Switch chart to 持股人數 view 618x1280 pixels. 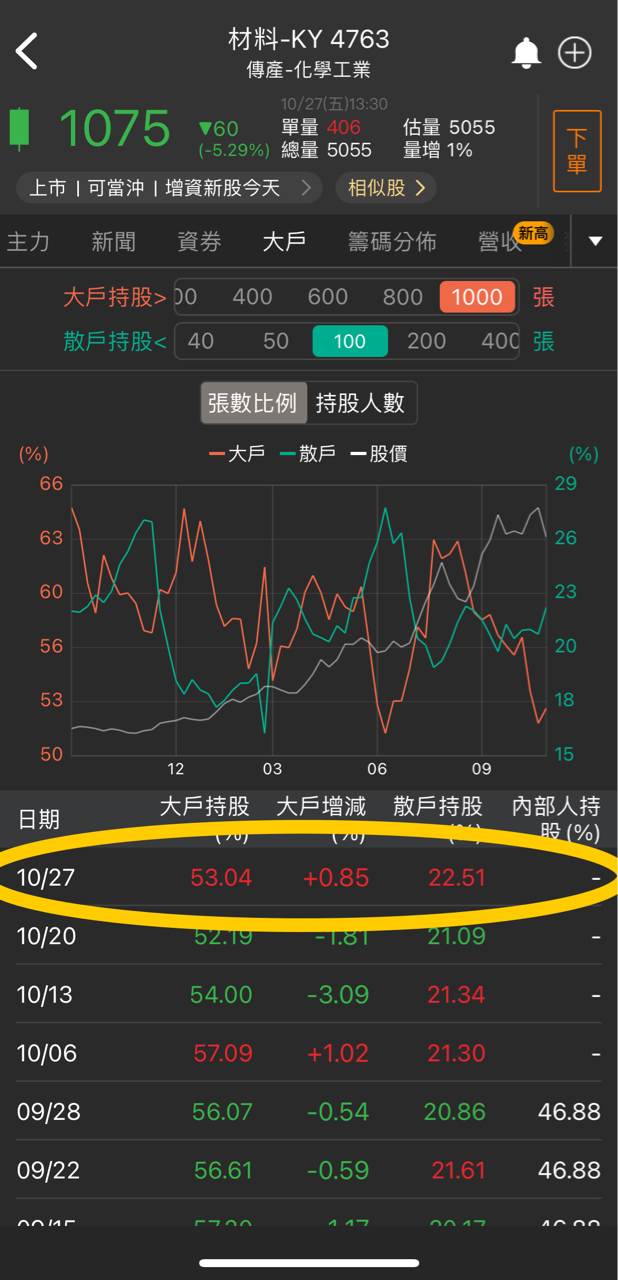pyautogui.click(x=360, y=403)
